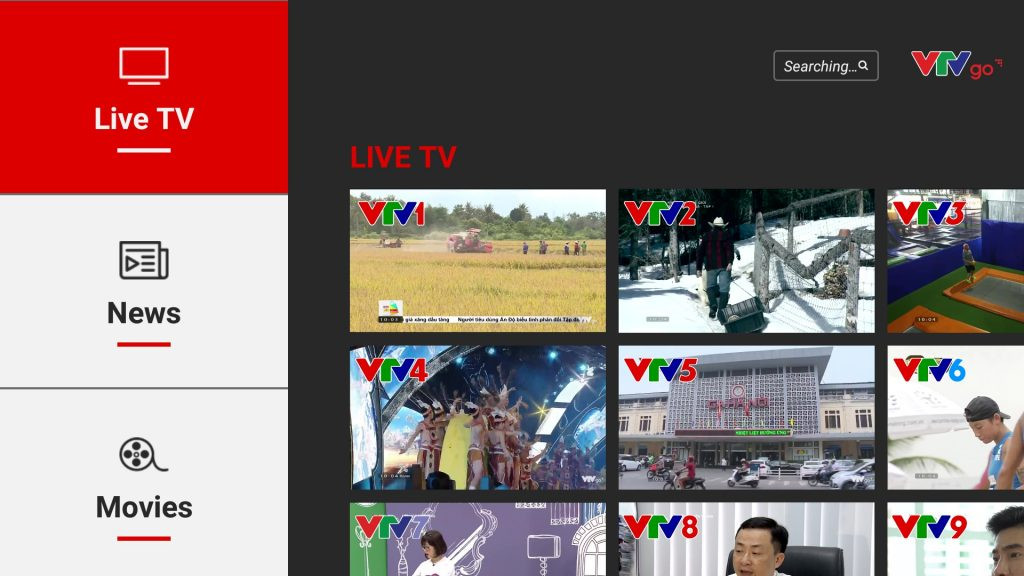Viewport: 1024px width, 576px height.
Task: Watch the VTV1 live channel
Action: coord(477,261)
